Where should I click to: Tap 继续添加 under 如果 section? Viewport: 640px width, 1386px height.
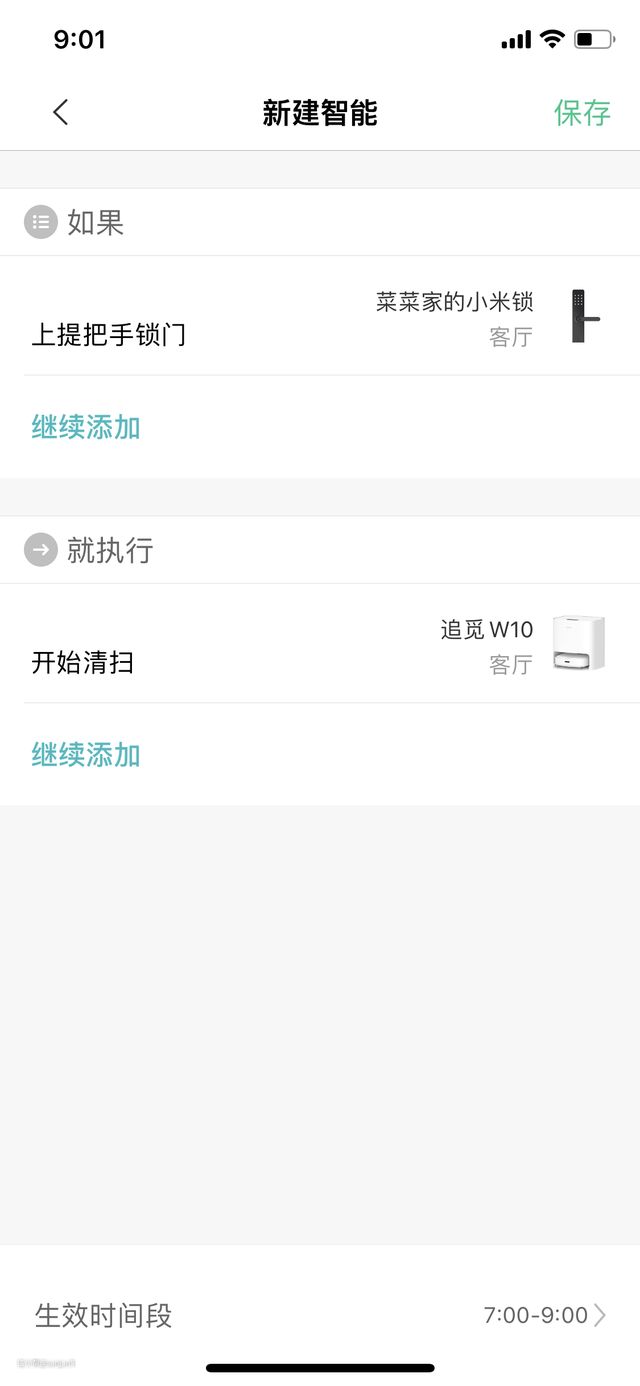click(86, 427)
